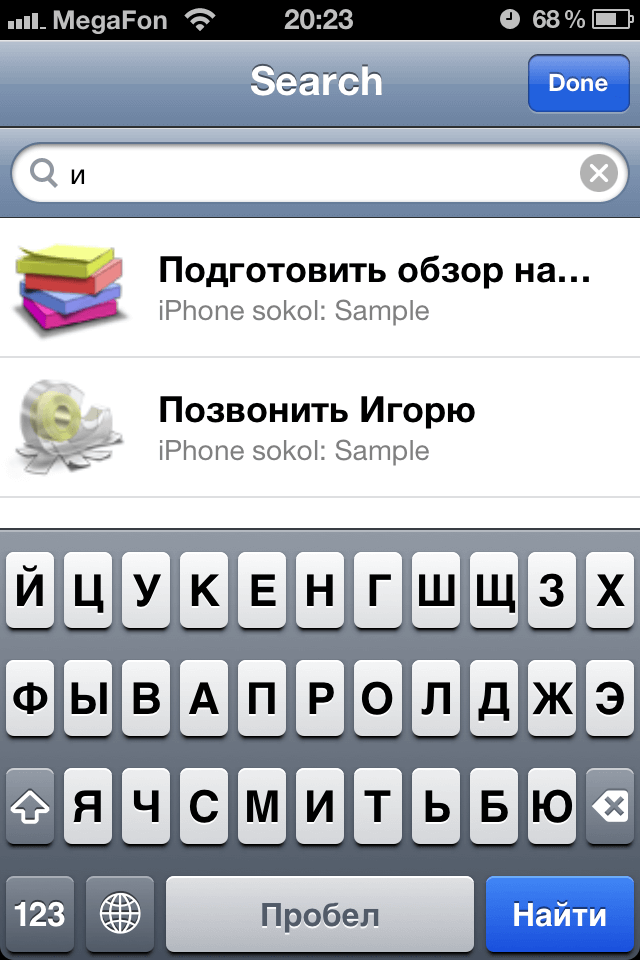Focus the search text field
Viewport: 640px width, 960px height.
(x=320, y=175)
